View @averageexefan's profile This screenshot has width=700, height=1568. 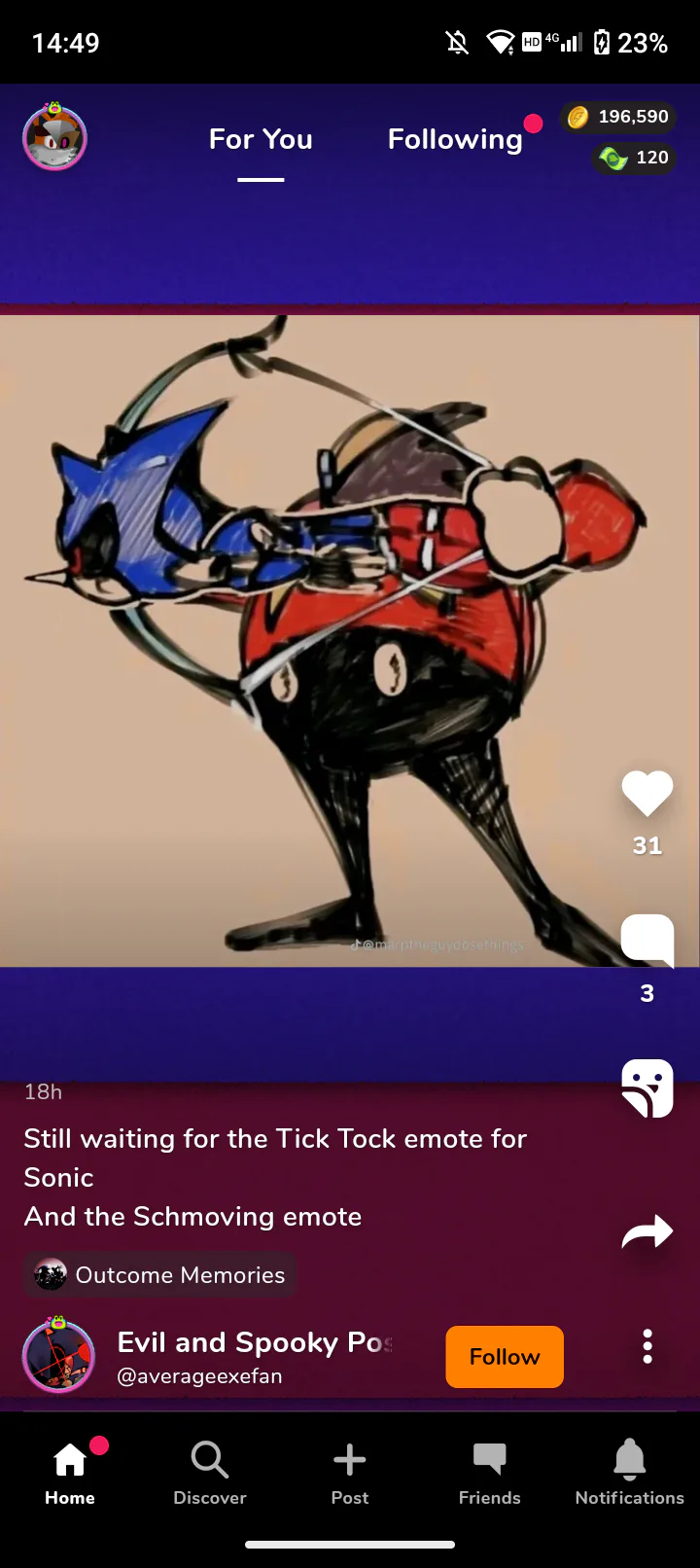click(x=199, y=1375)
